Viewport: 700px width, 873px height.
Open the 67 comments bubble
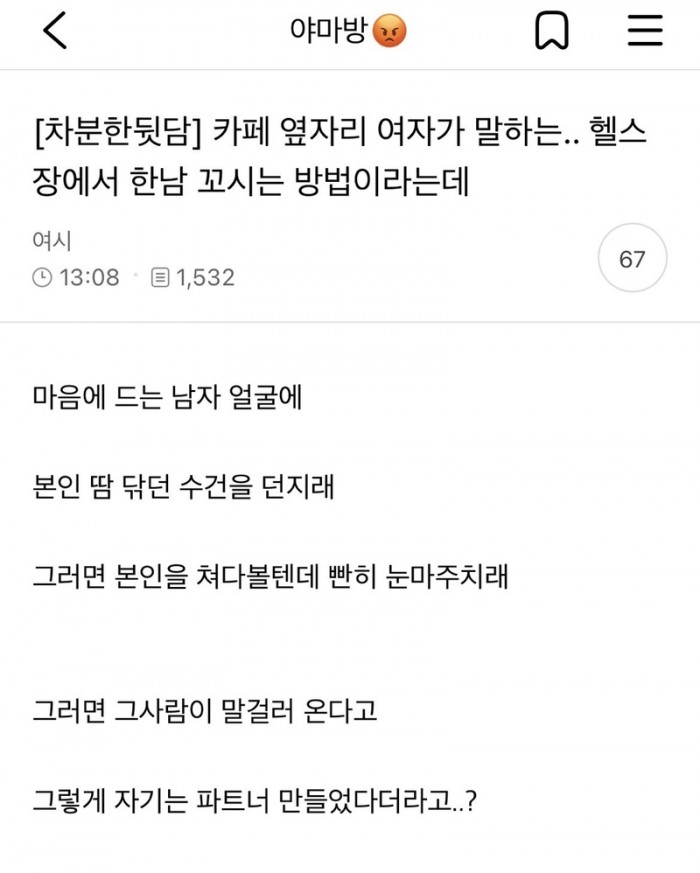(x=632, y=260)
